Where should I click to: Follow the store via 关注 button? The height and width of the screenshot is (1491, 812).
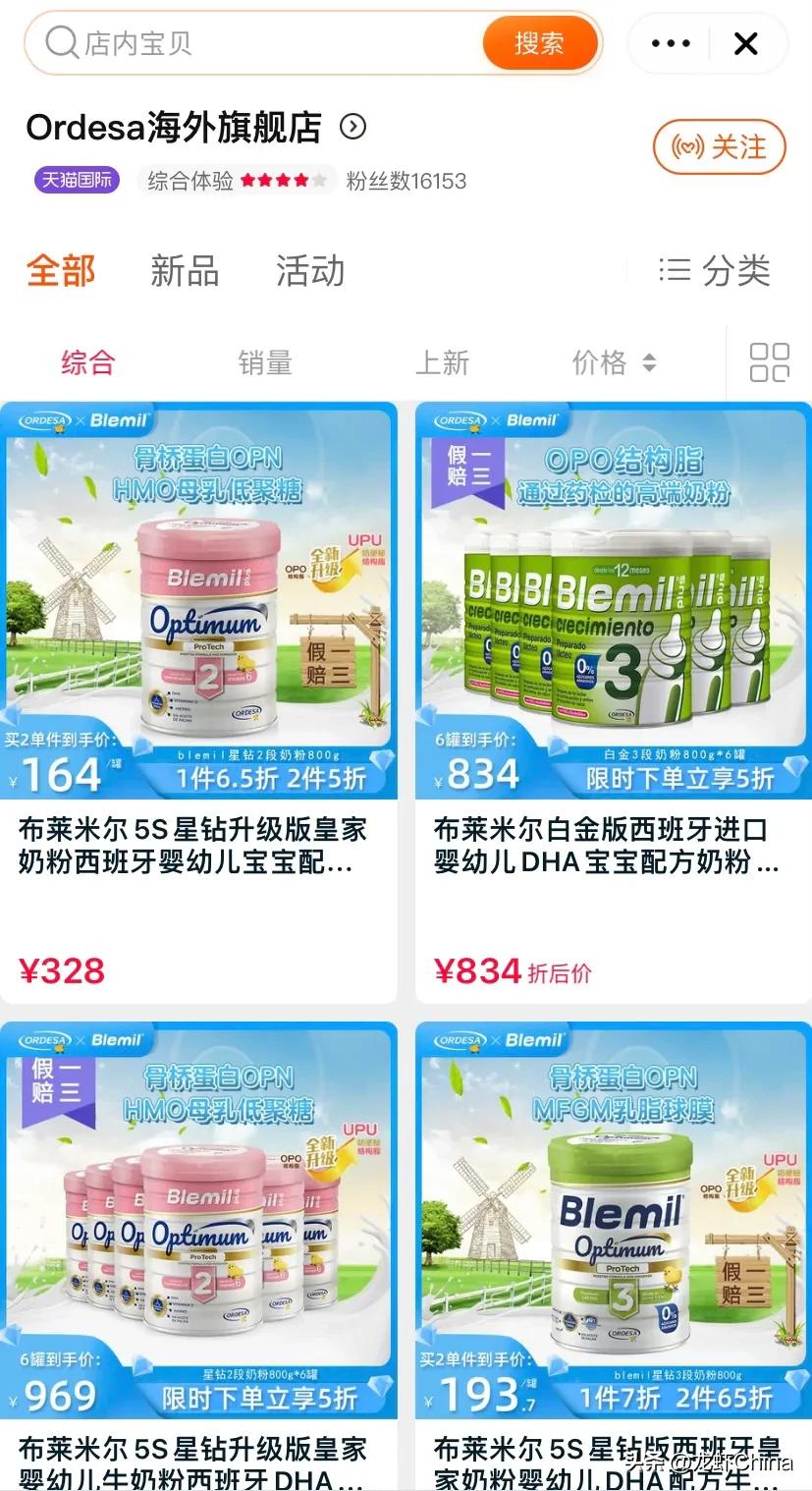click(719, 146)
